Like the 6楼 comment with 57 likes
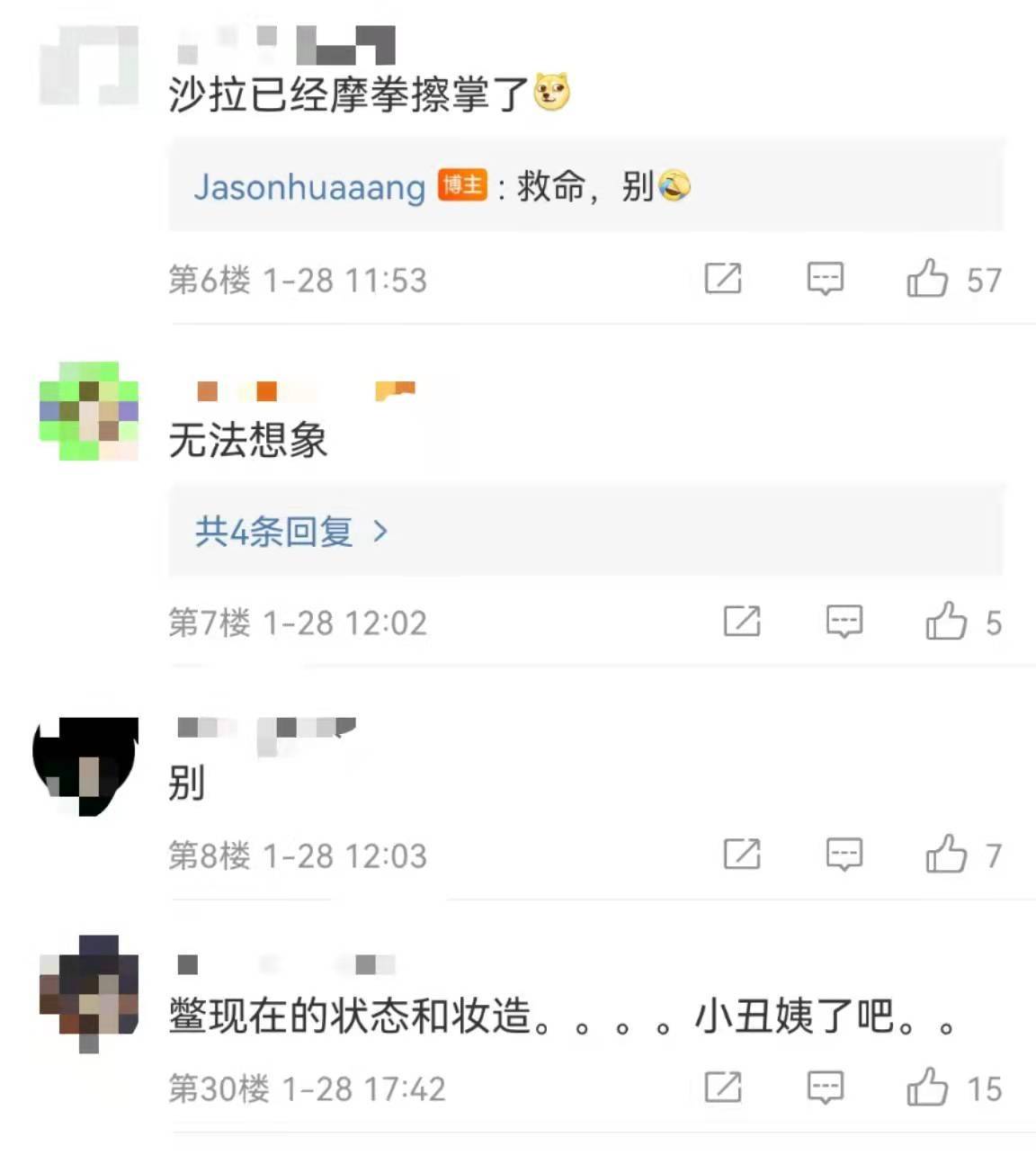 pyautogui.click(x=927, y=279)
